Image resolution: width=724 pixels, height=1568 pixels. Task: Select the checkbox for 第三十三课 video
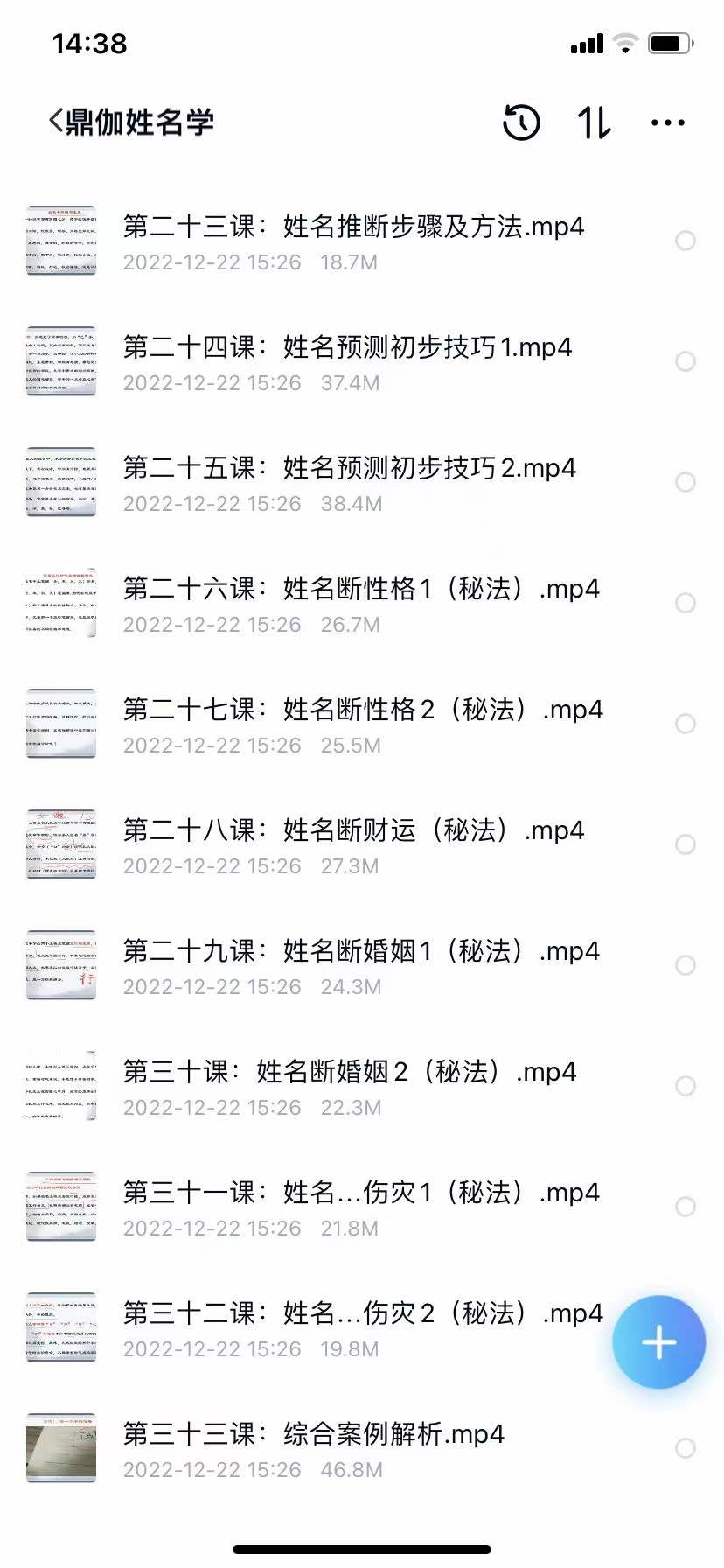pyautogui.click(x=686, y=1448)
